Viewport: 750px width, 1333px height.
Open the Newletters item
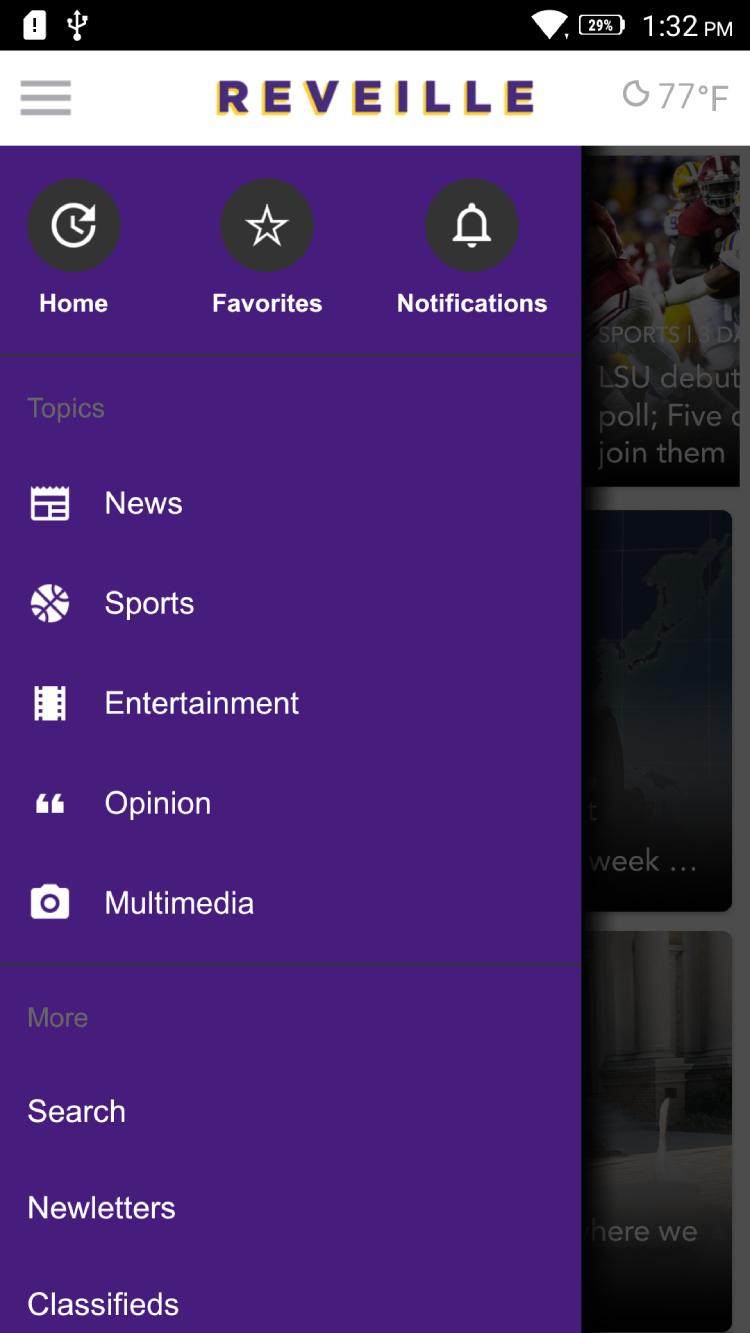pyautogui.click(x=290, y=1208)
